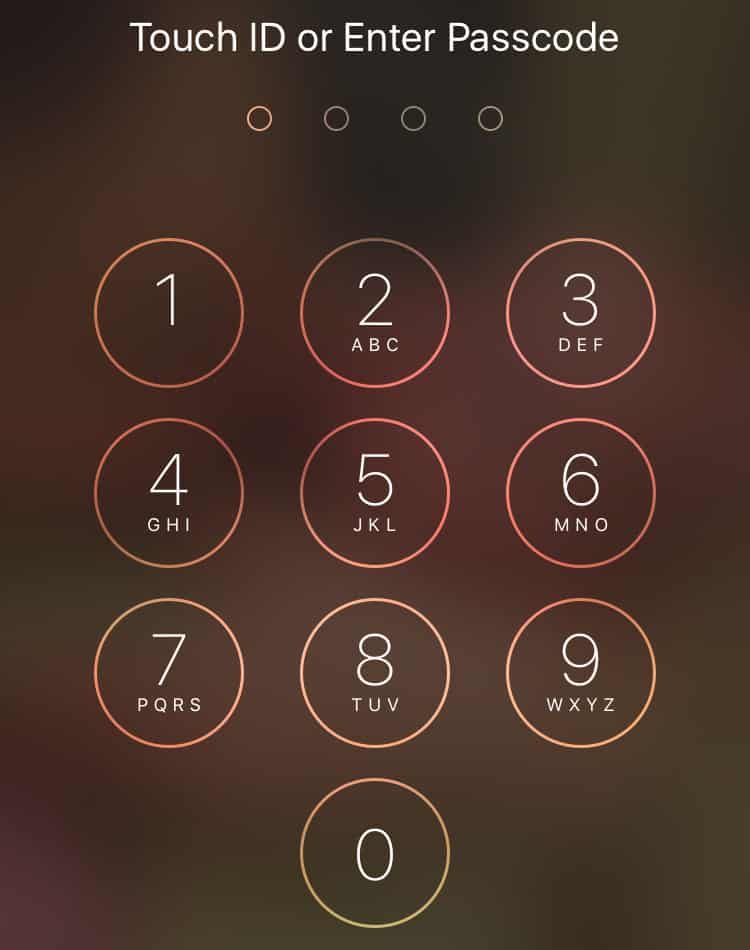The height and width of the screenshot is (950, 750).
Task: Tap the 4 GHI key
Action: pos(169,493)
